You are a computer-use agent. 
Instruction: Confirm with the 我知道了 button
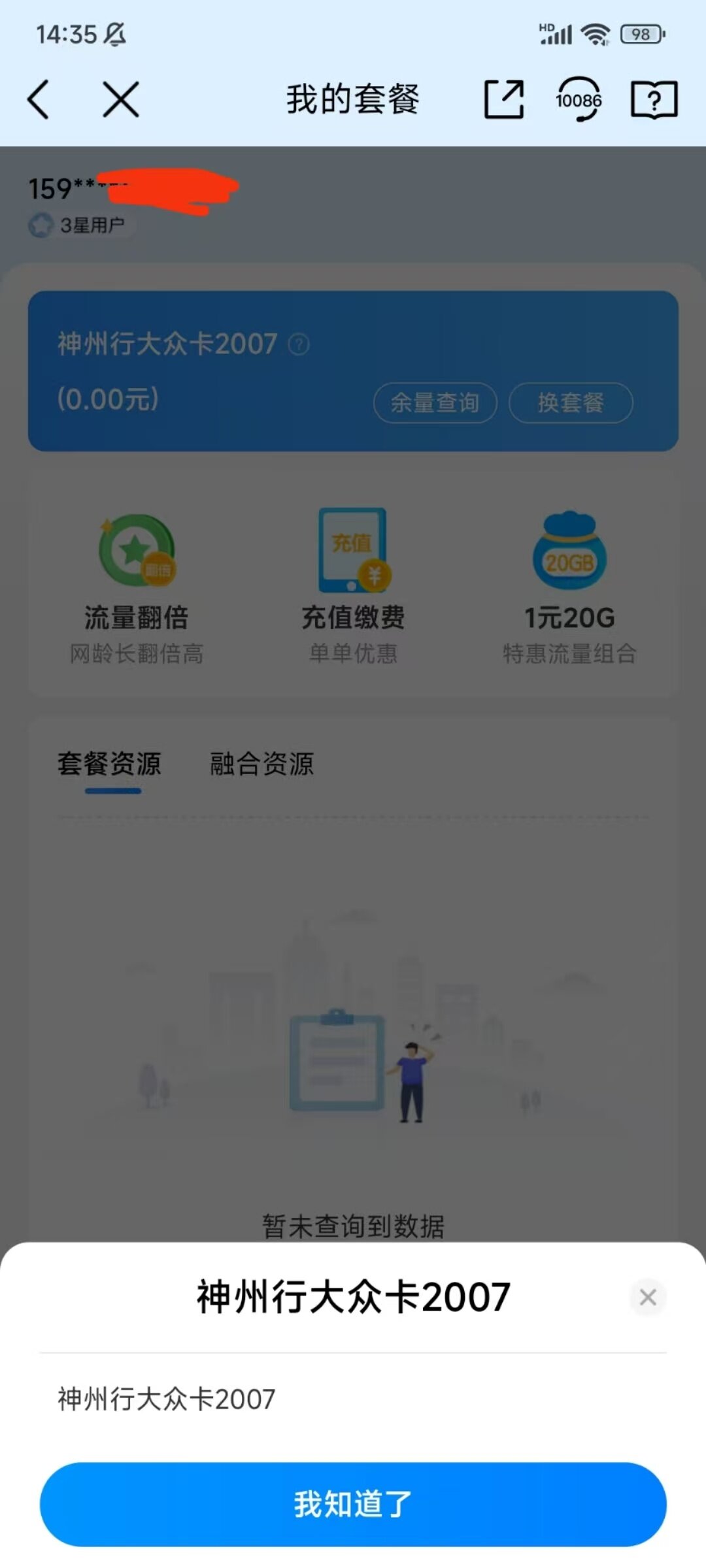point(353,1504)
